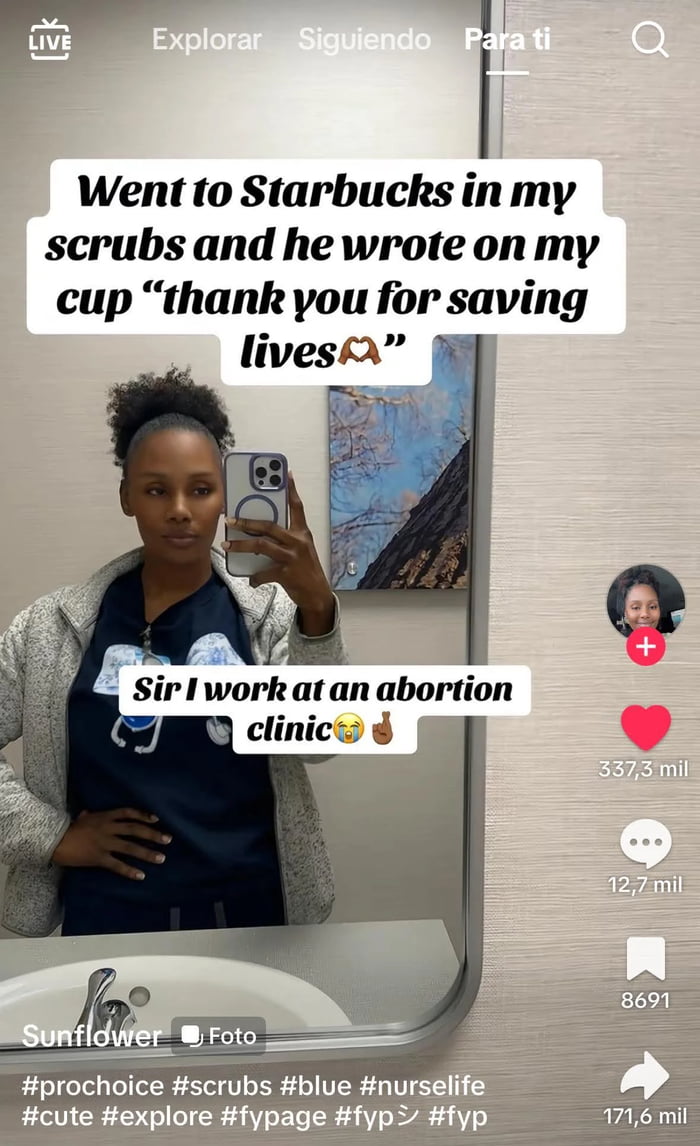The image size is (700, 1146).
Task: Open the Sunflower username
Action: tap(91, 1036)
